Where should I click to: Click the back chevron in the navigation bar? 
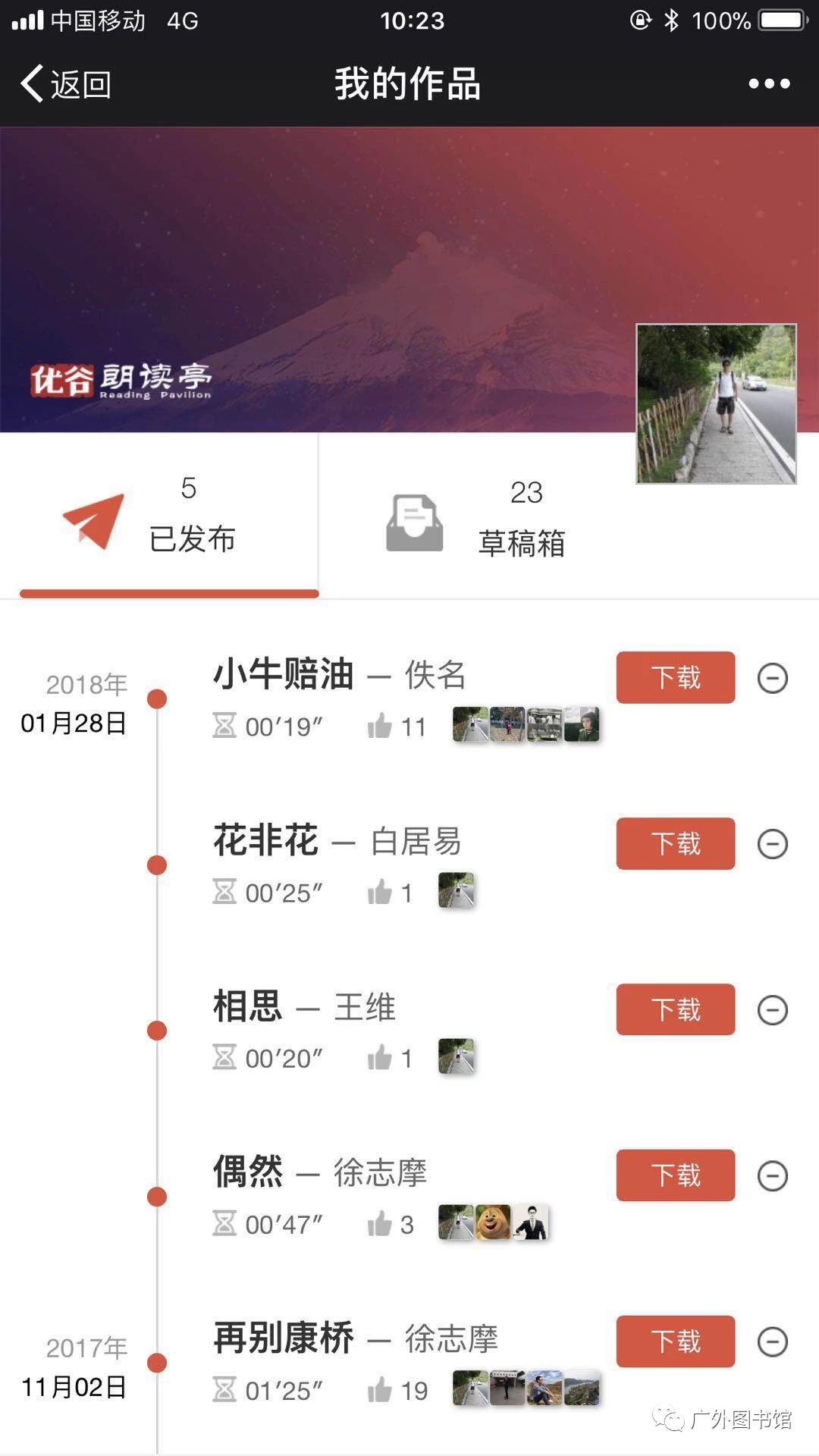coord(32,85)
